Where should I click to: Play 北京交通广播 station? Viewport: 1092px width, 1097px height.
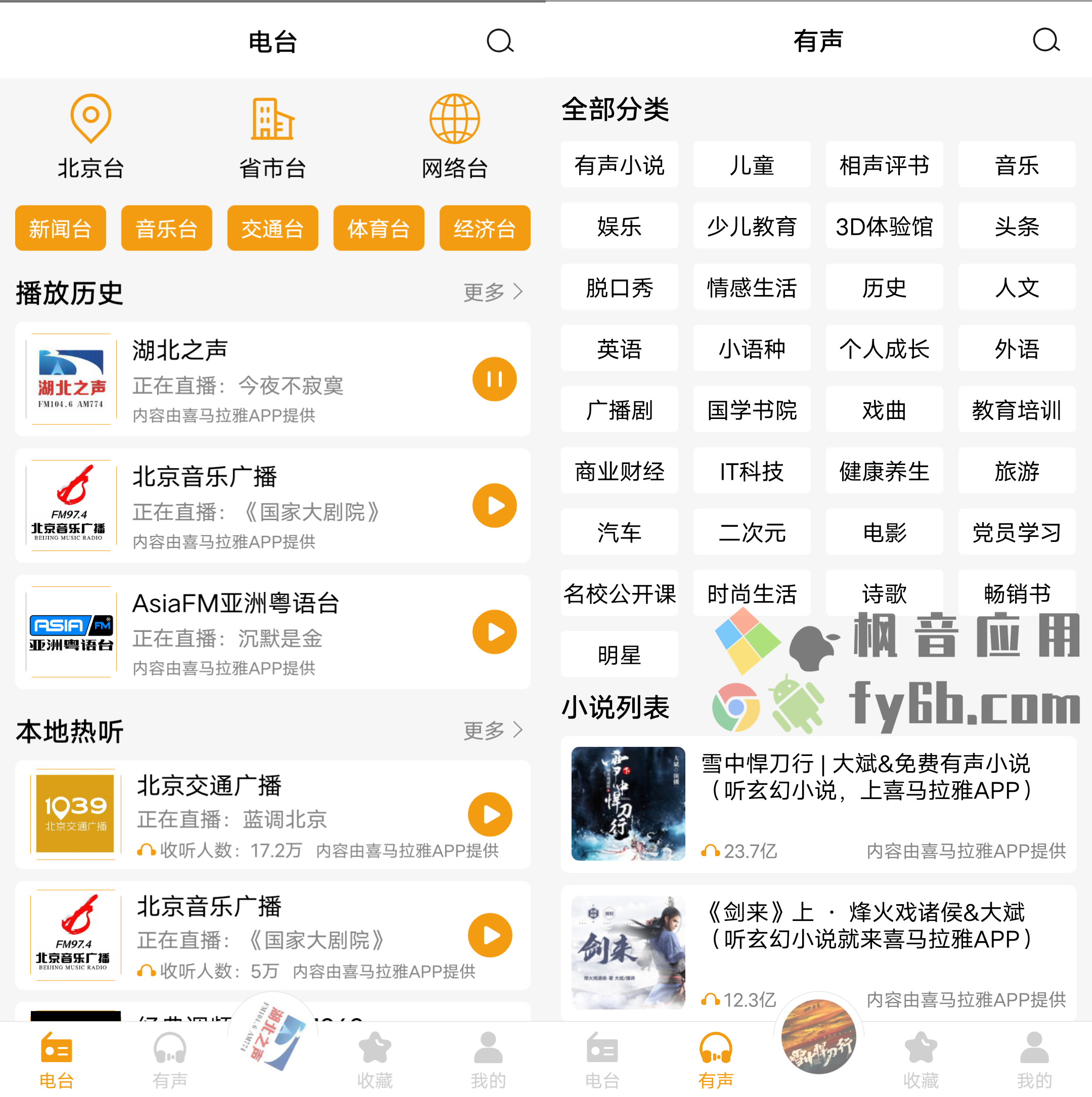490,814
